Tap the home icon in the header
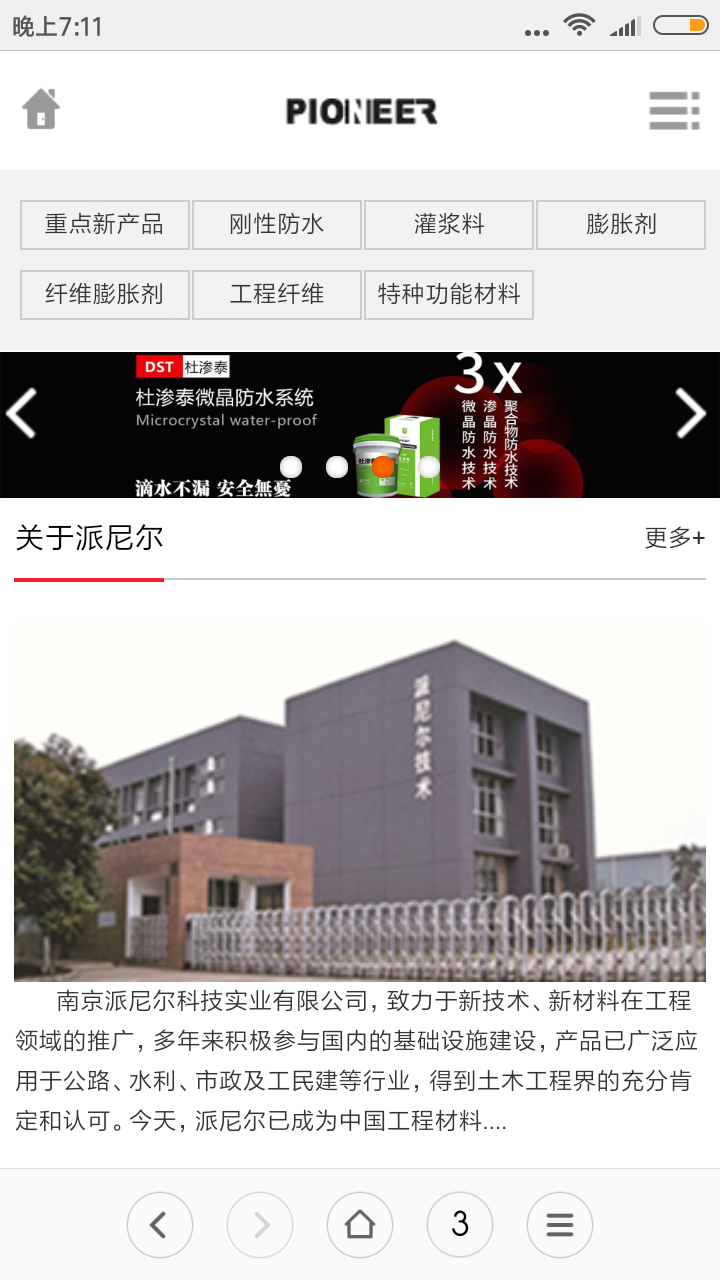Image resolution: width=720 pixels, height=1280 pixels. [41, 109]
